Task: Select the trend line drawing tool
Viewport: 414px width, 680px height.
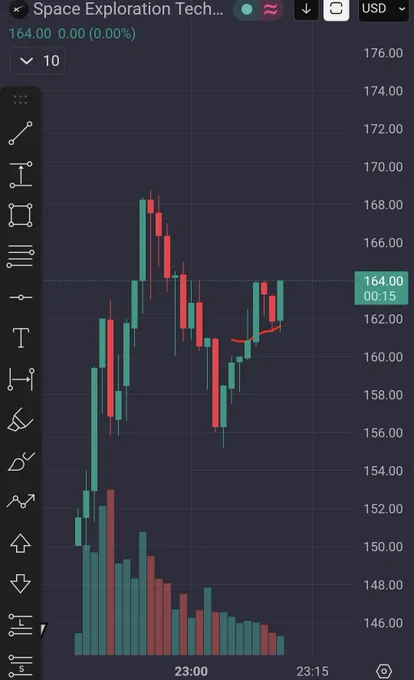Action: tap(20, 133)
